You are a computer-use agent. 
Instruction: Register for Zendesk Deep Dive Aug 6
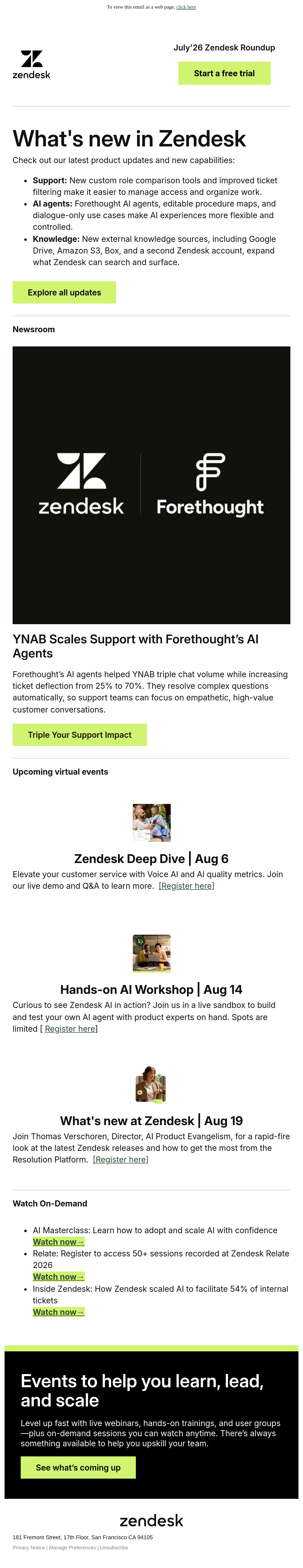pos(186,886)
